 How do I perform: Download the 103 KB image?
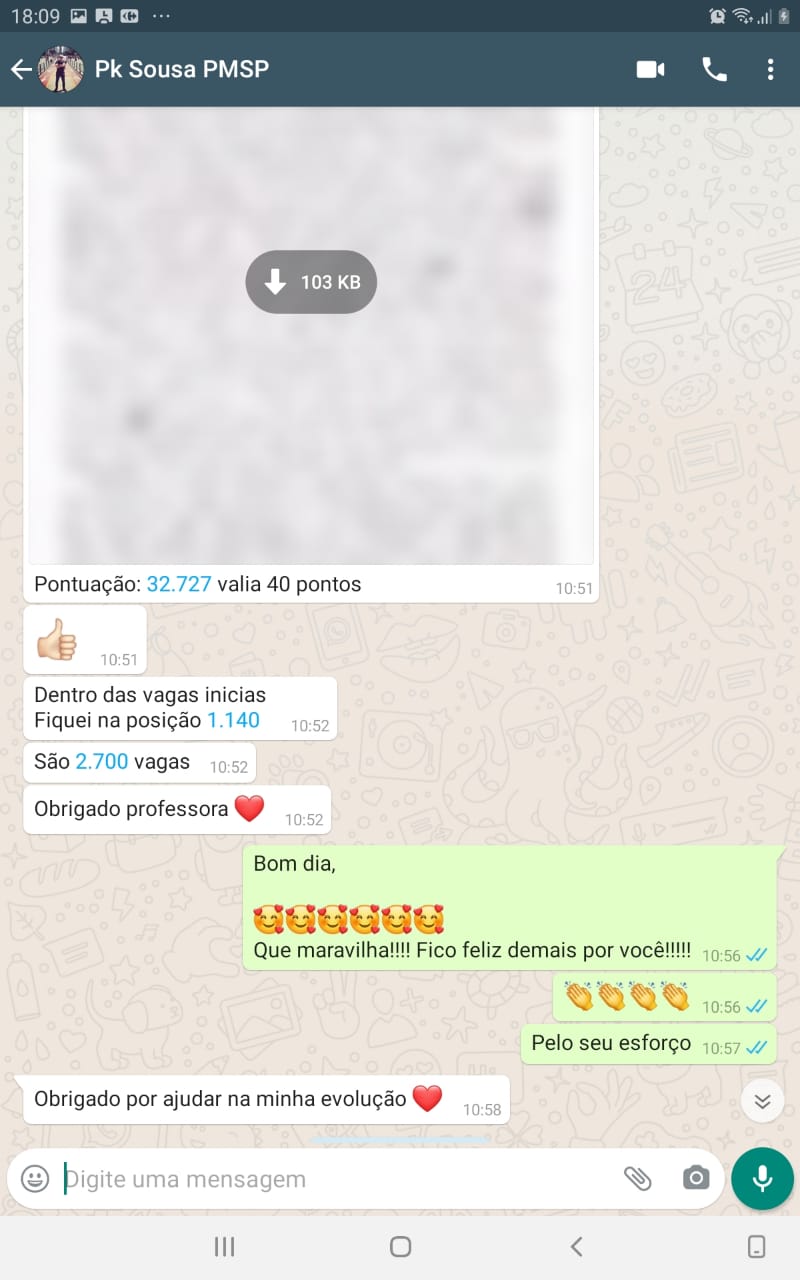coord(311,282)
